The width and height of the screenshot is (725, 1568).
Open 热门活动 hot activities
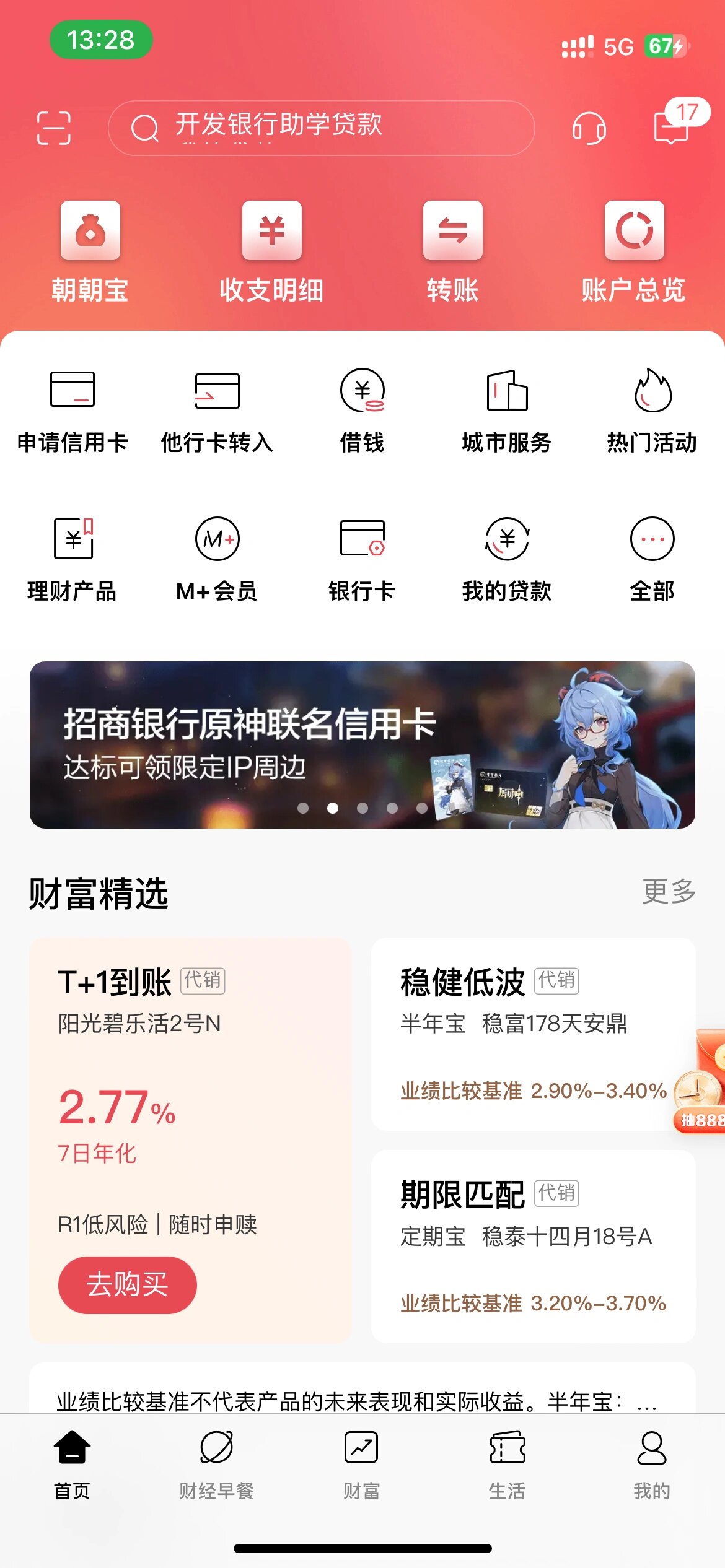[x=652, y=409]
